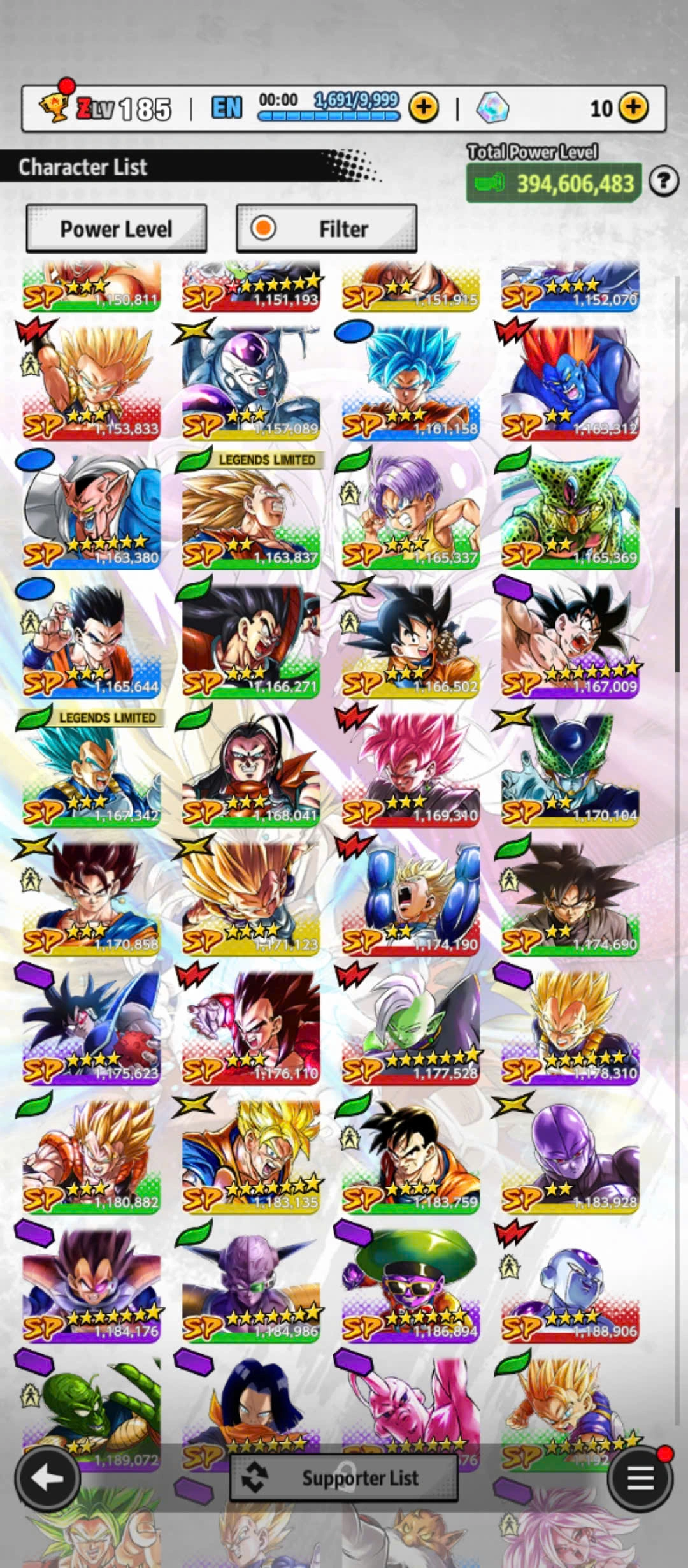This screenshot has height=1568, width=688.
Task: Open the Filter options
Action: [x=326, y=228]
